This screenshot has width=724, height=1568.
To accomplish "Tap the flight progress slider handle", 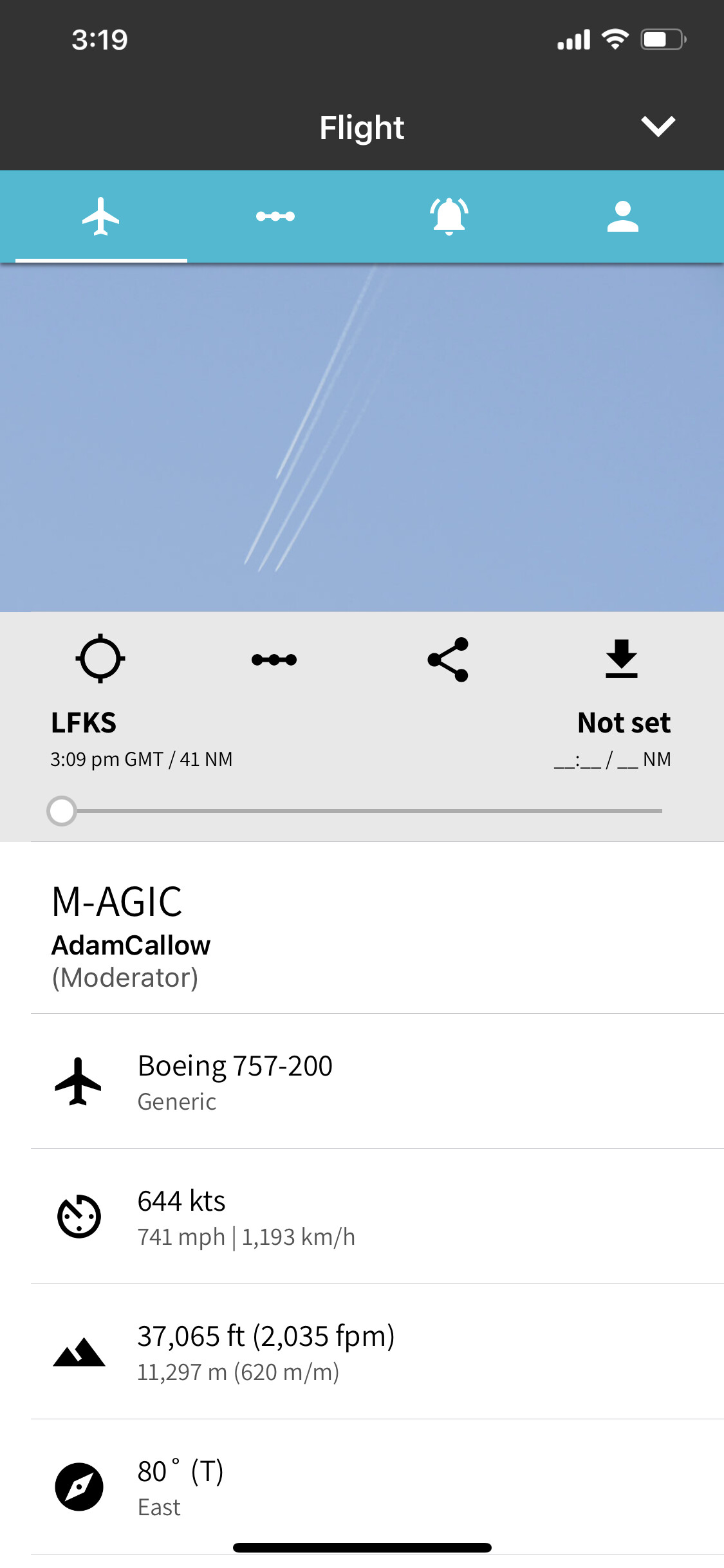I will coord(62,810).
